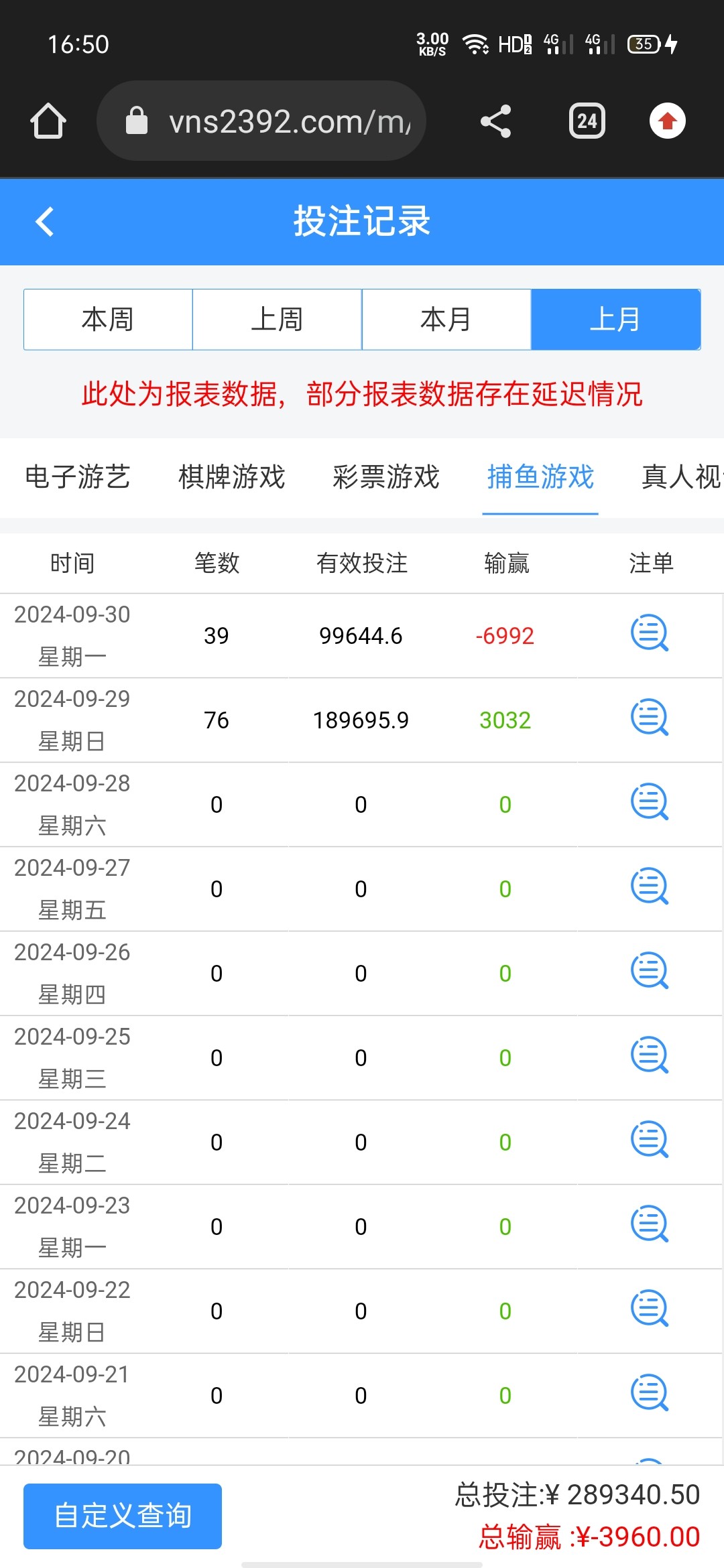Select the 彩票游戏 game category
This screenshot has width=724, height=1568.
pos(385,478)
